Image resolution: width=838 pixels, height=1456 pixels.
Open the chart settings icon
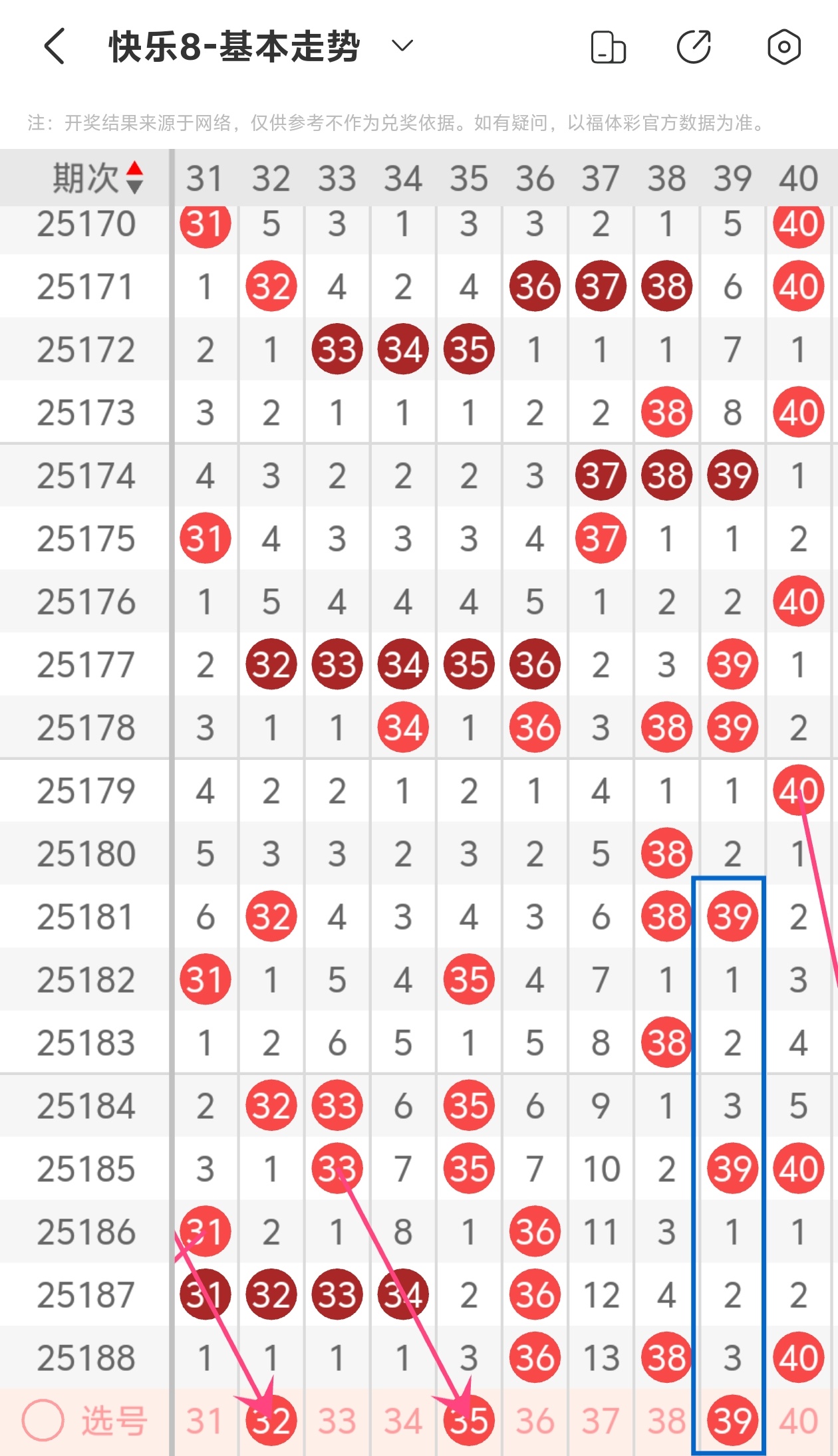point(783,47)
